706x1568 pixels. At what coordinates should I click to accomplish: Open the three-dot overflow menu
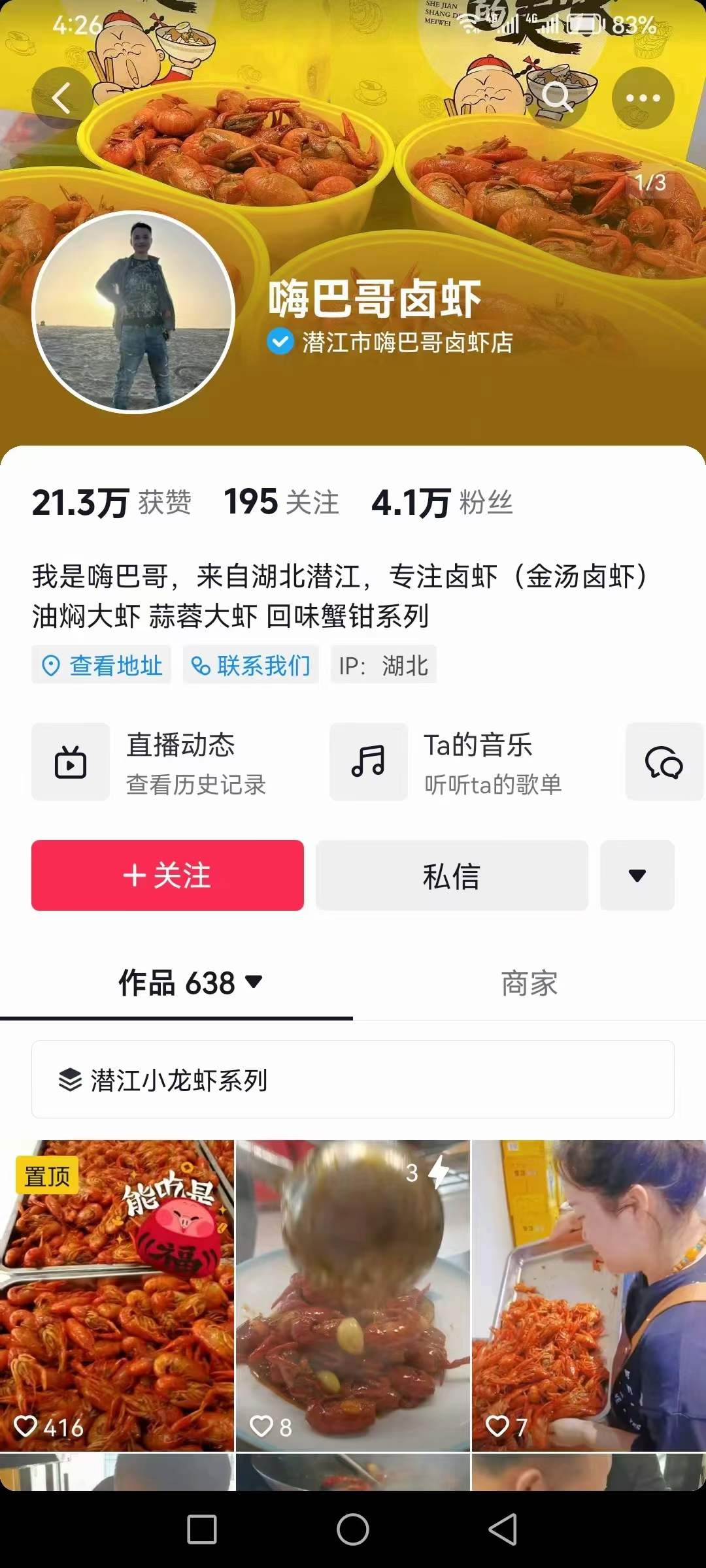coord(643,98)
